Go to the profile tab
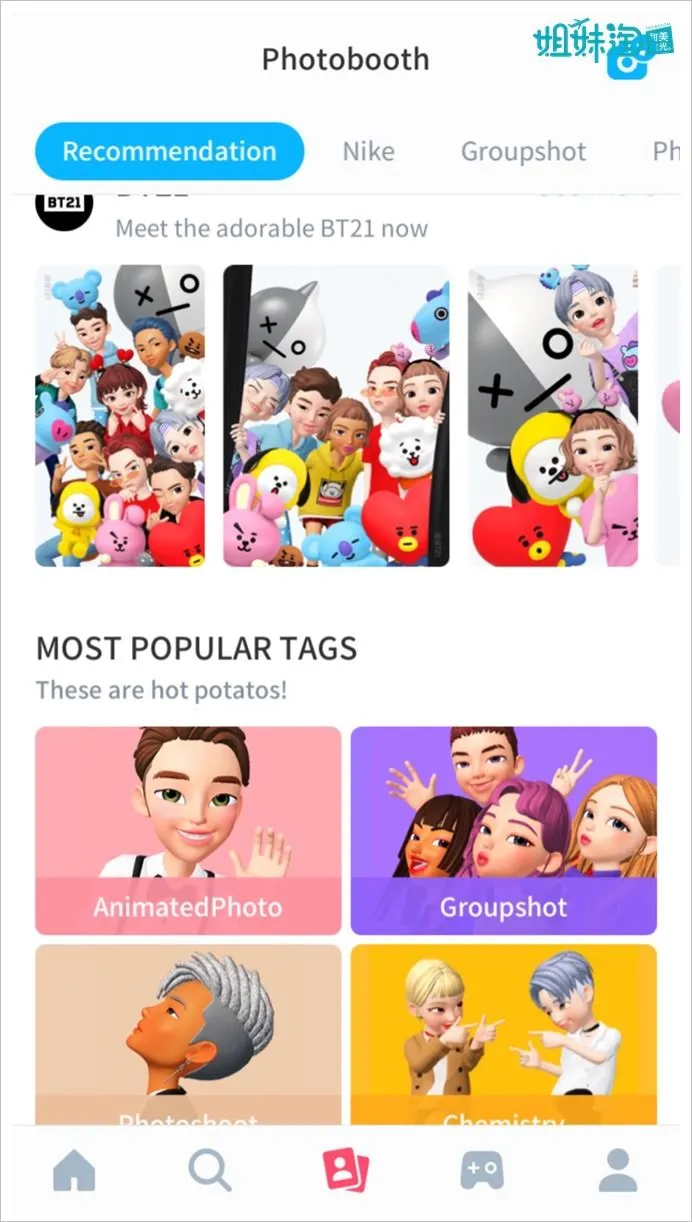This screenshot has height=1222, width=692. (617, 1170)
